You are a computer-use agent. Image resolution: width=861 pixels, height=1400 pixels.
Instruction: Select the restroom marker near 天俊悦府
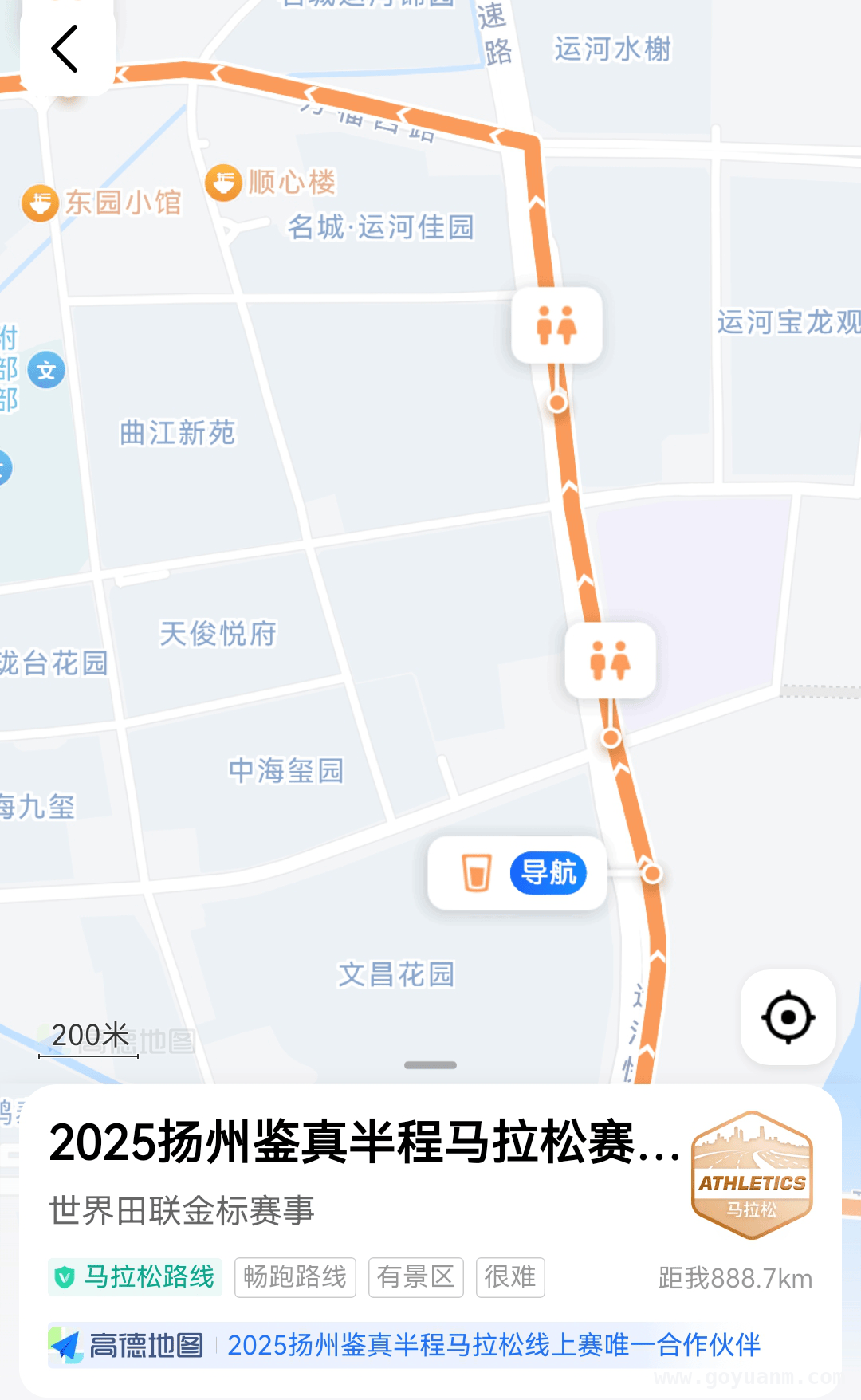610,660
